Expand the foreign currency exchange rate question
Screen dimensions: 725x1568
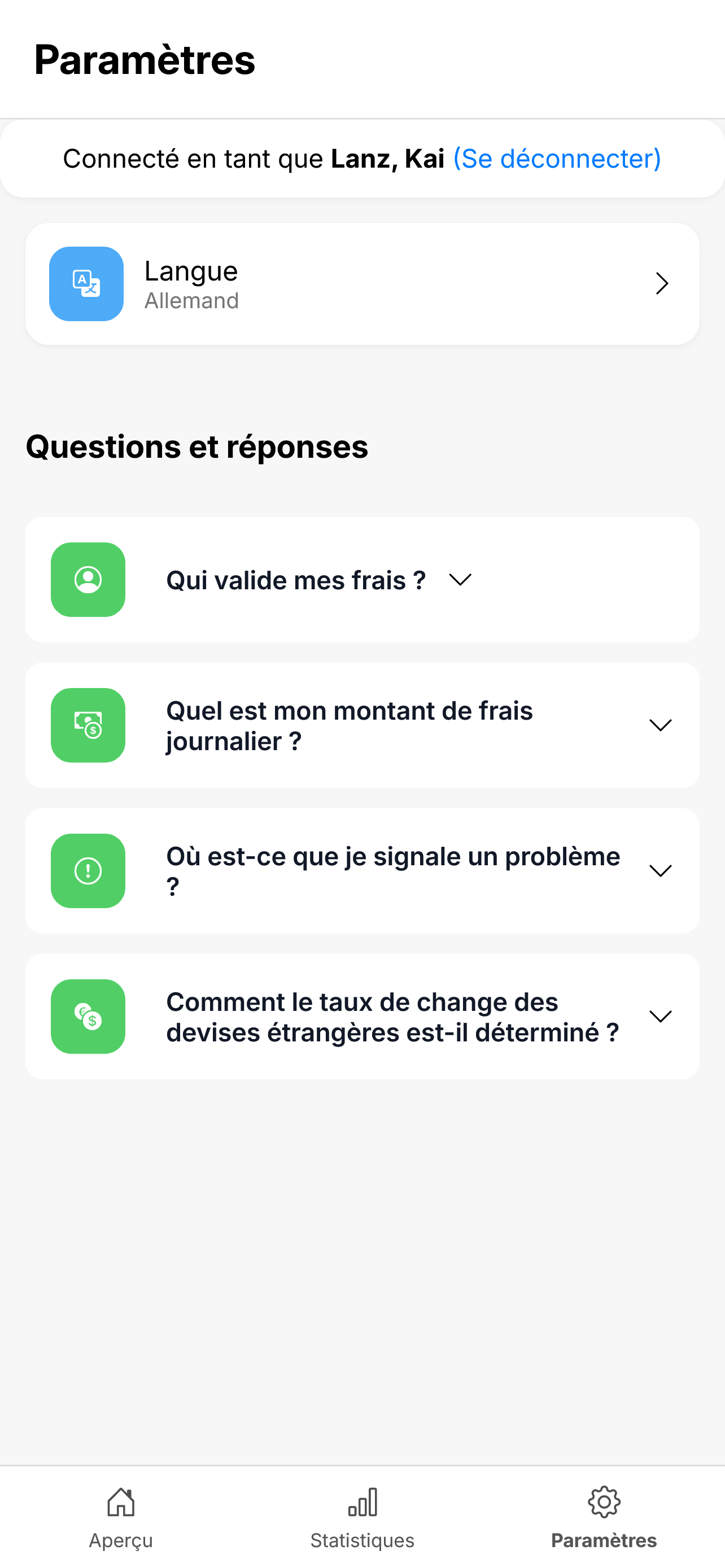click(x=361, y=1017)
